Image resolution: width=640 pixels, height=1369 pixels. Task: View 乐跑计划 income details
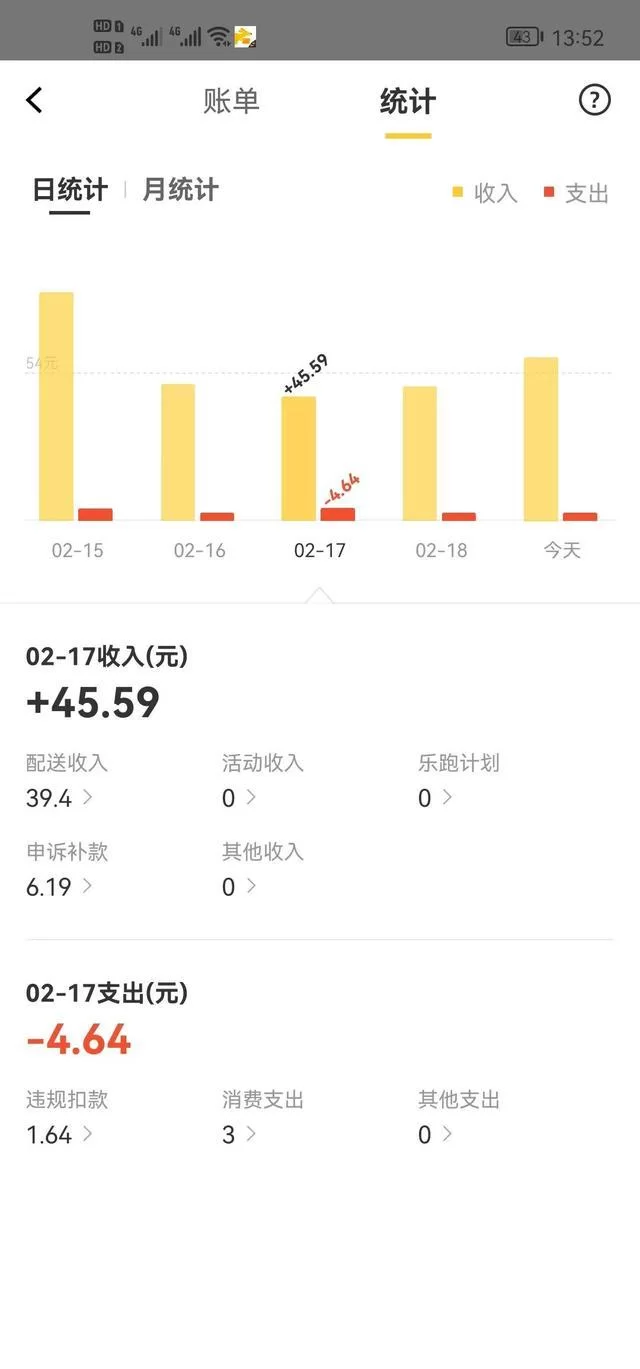tap(436, 797)
